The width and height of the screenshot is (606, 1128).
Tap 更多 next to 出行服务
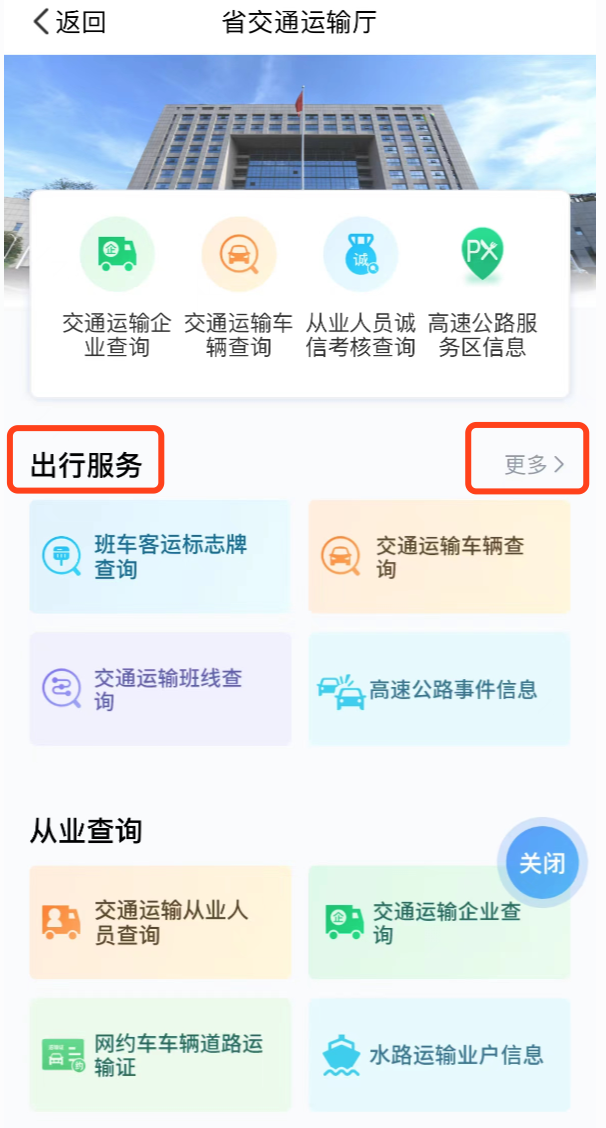tap(534, 464)
